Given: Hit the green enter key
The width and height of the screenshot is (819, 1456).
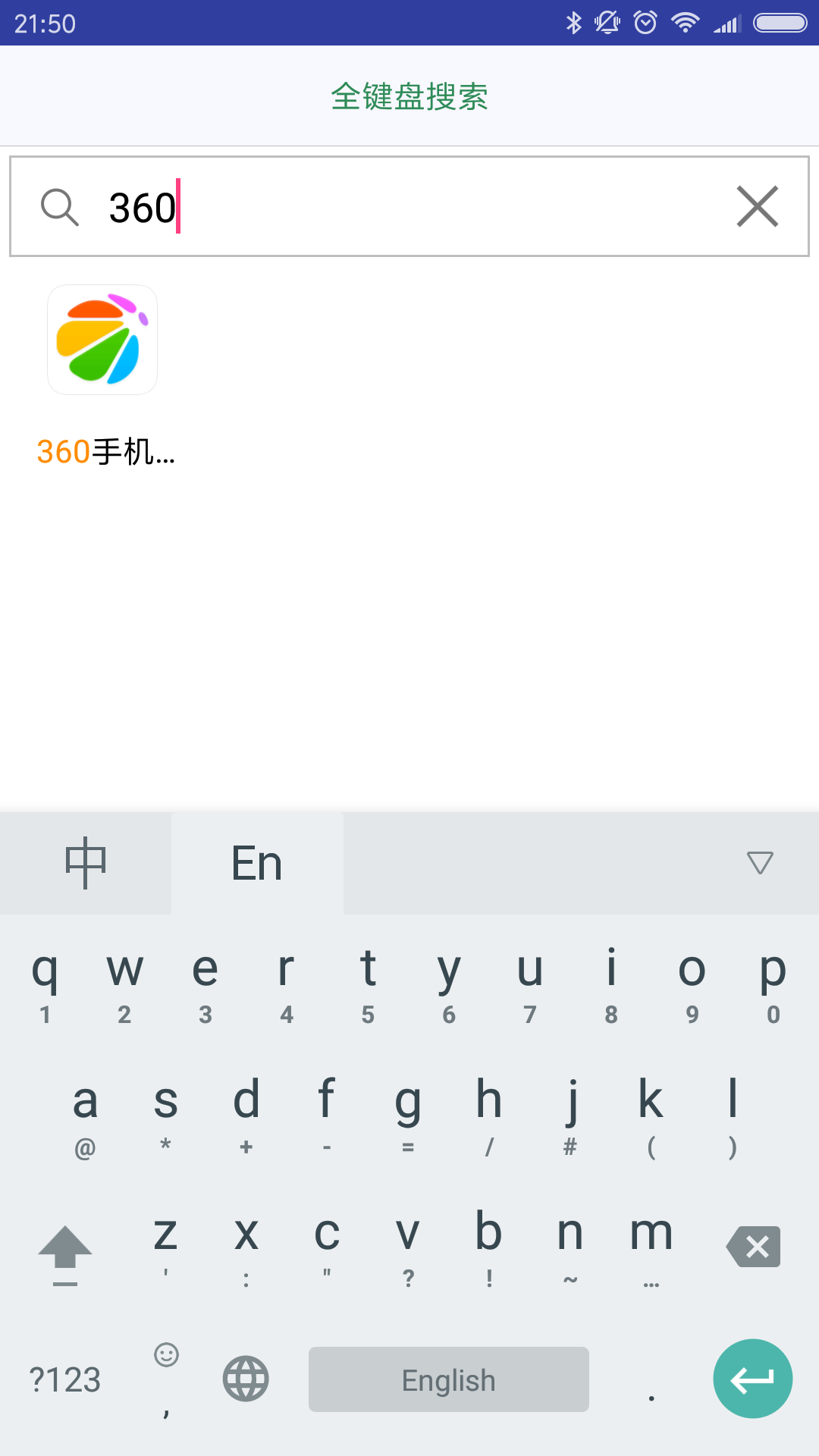Looking at the screenshot, I should [x=752, y=1379].
